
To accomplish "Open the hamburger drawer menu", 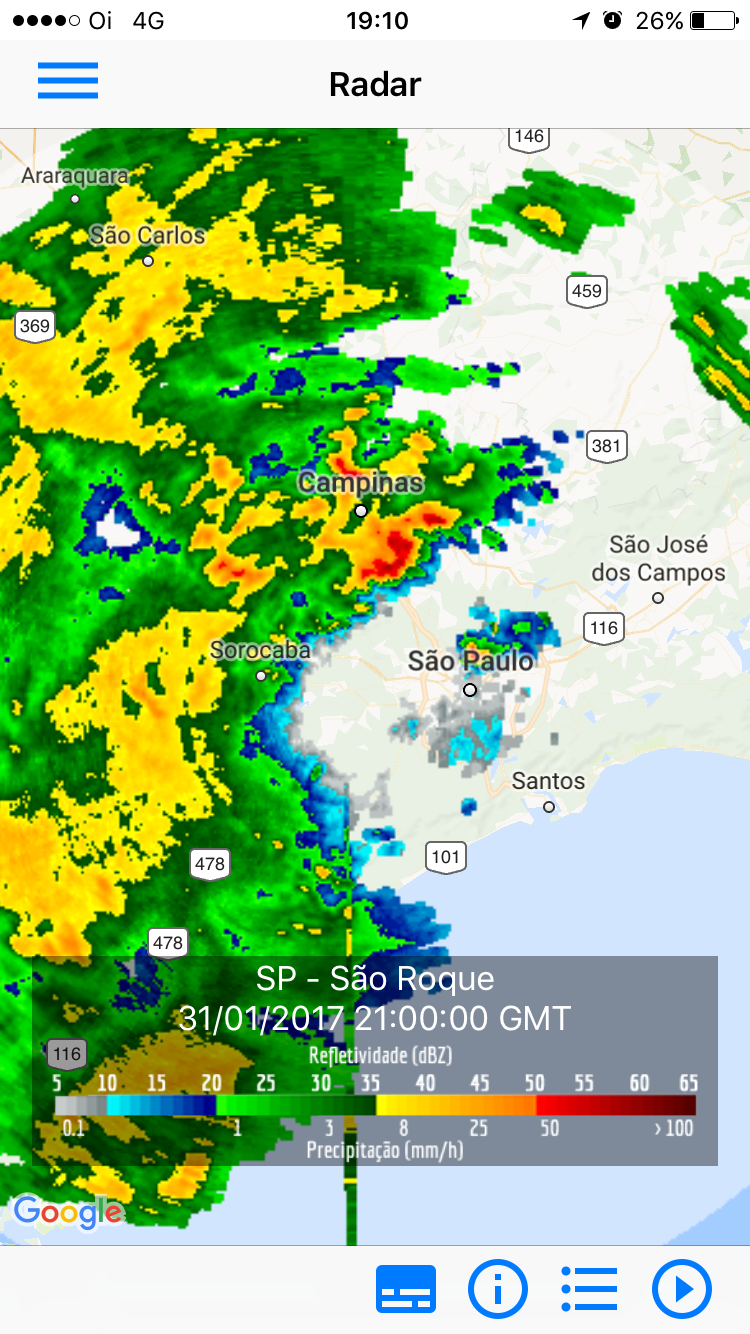I will pyautogui.click(x=68, y=80).
